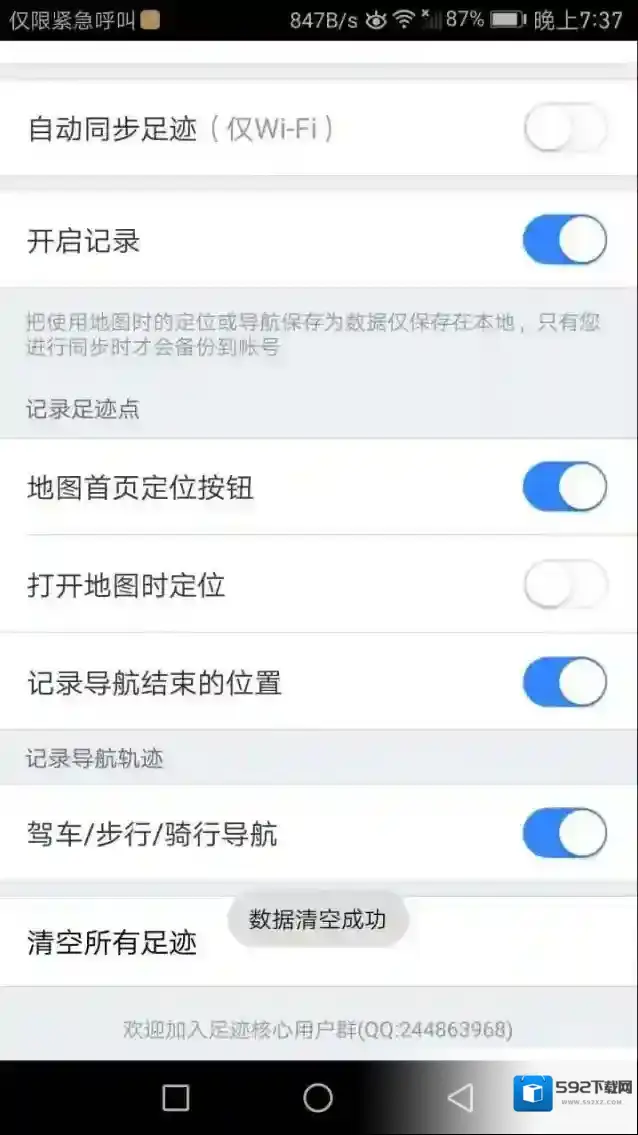Open the recent apps view

[176, 1098]
